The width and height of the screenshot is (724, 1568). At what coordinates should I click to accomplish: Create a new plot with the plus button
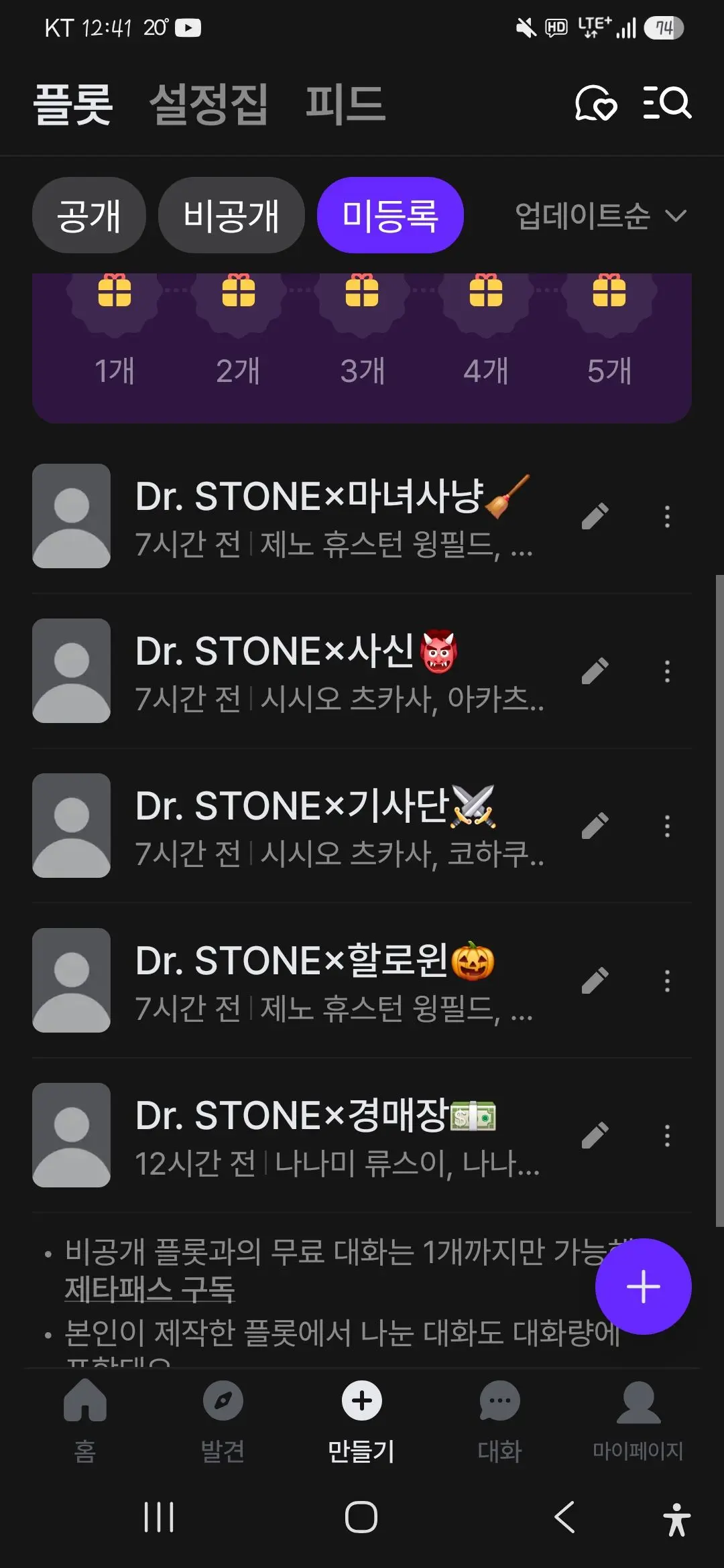pyautogui.click(x=643, y=1287)
